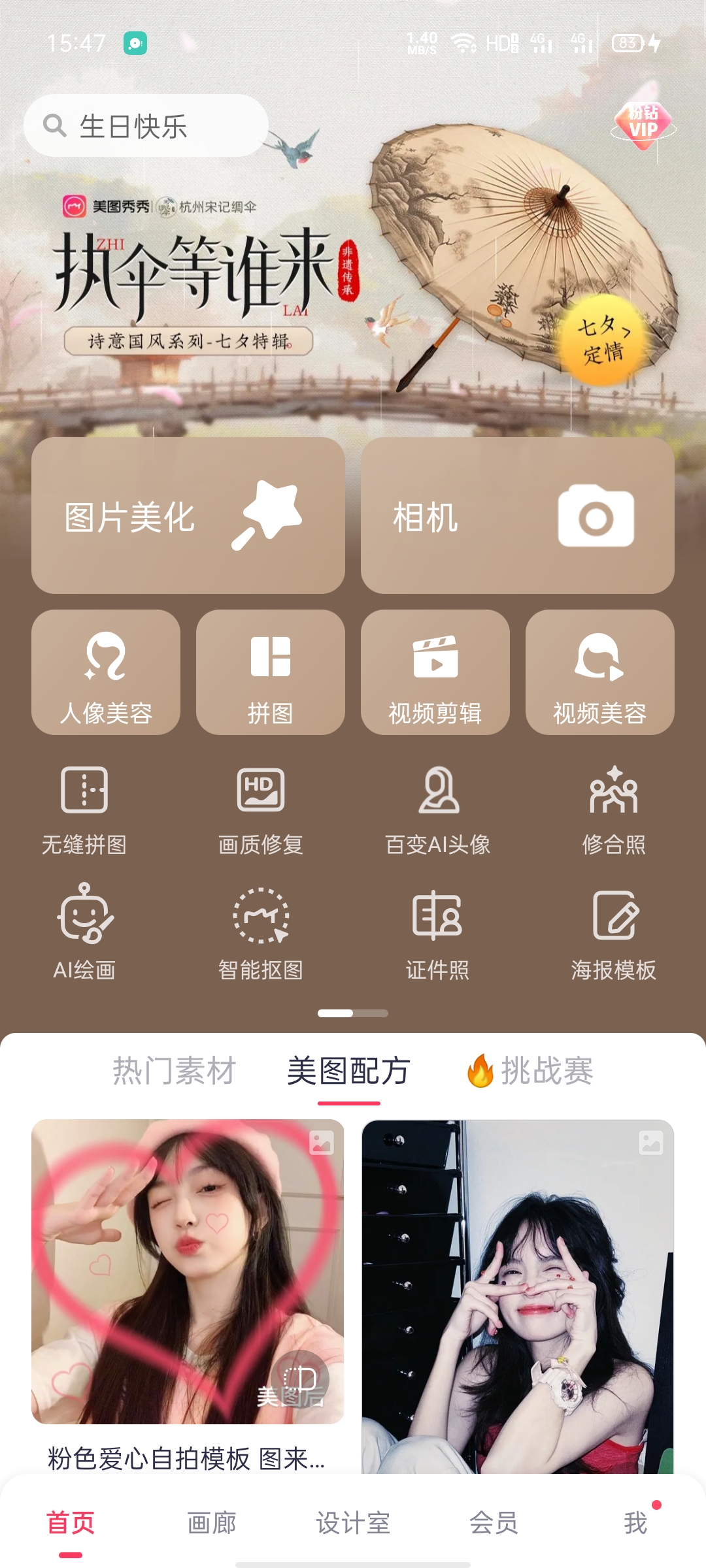The image size is (706, 1568).
Task: Open the 七夕定情 banner promotion
Action: point(603,340)
